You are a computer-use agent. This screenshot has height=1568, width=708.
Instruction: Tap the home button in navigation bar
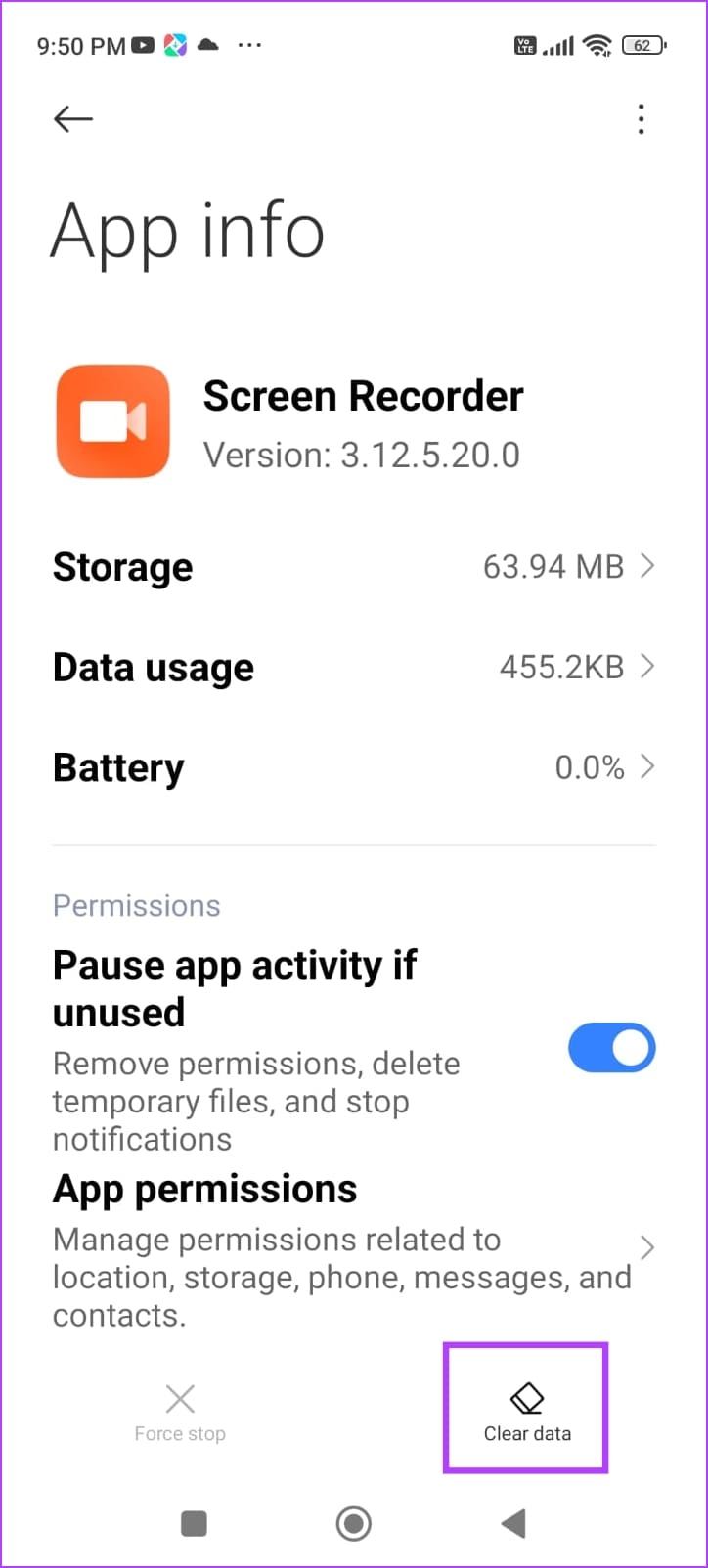pos(354,1523)
